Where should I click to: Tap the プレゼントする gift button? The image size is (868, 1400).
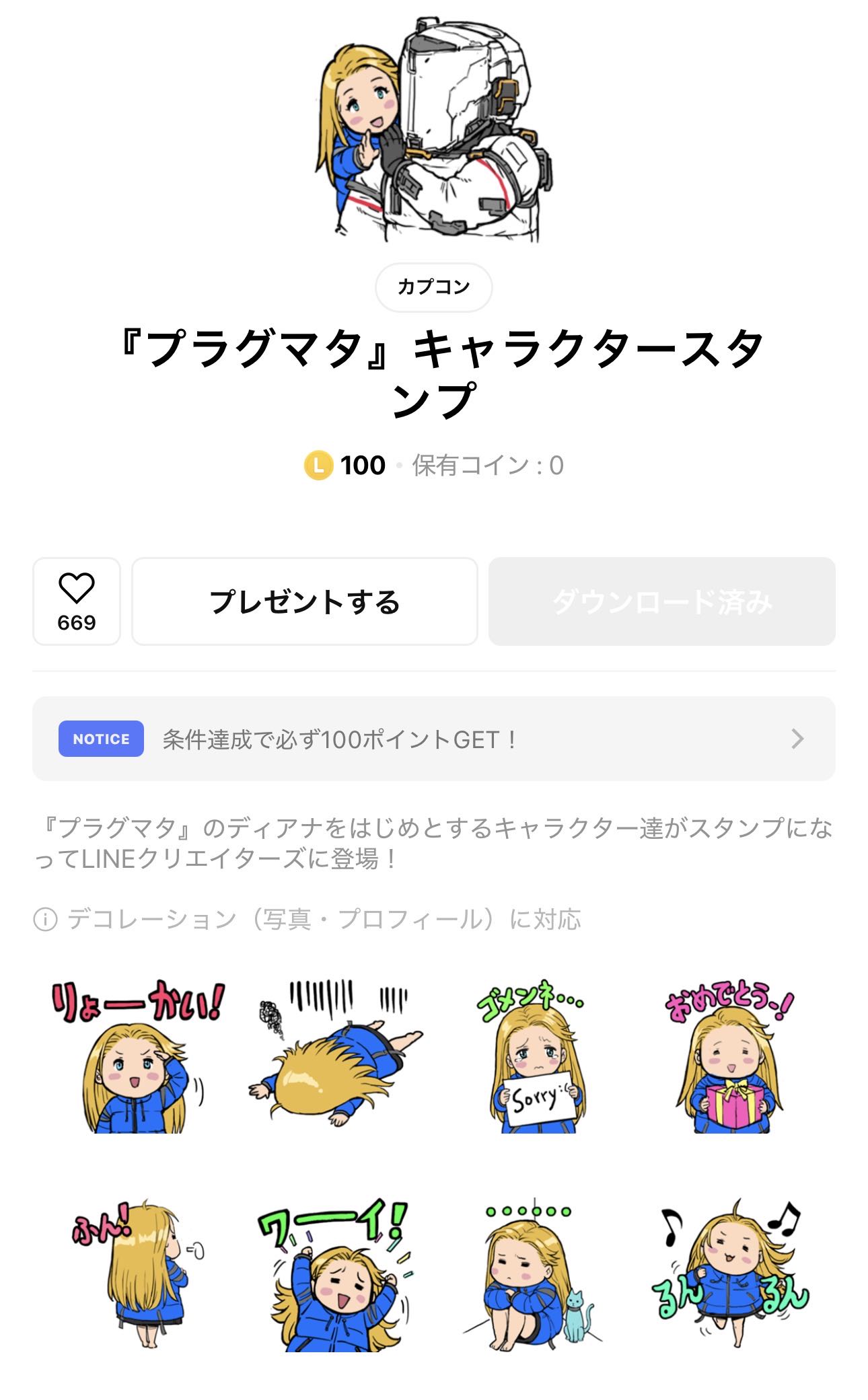pyautogui.click(x=304, y=601)
